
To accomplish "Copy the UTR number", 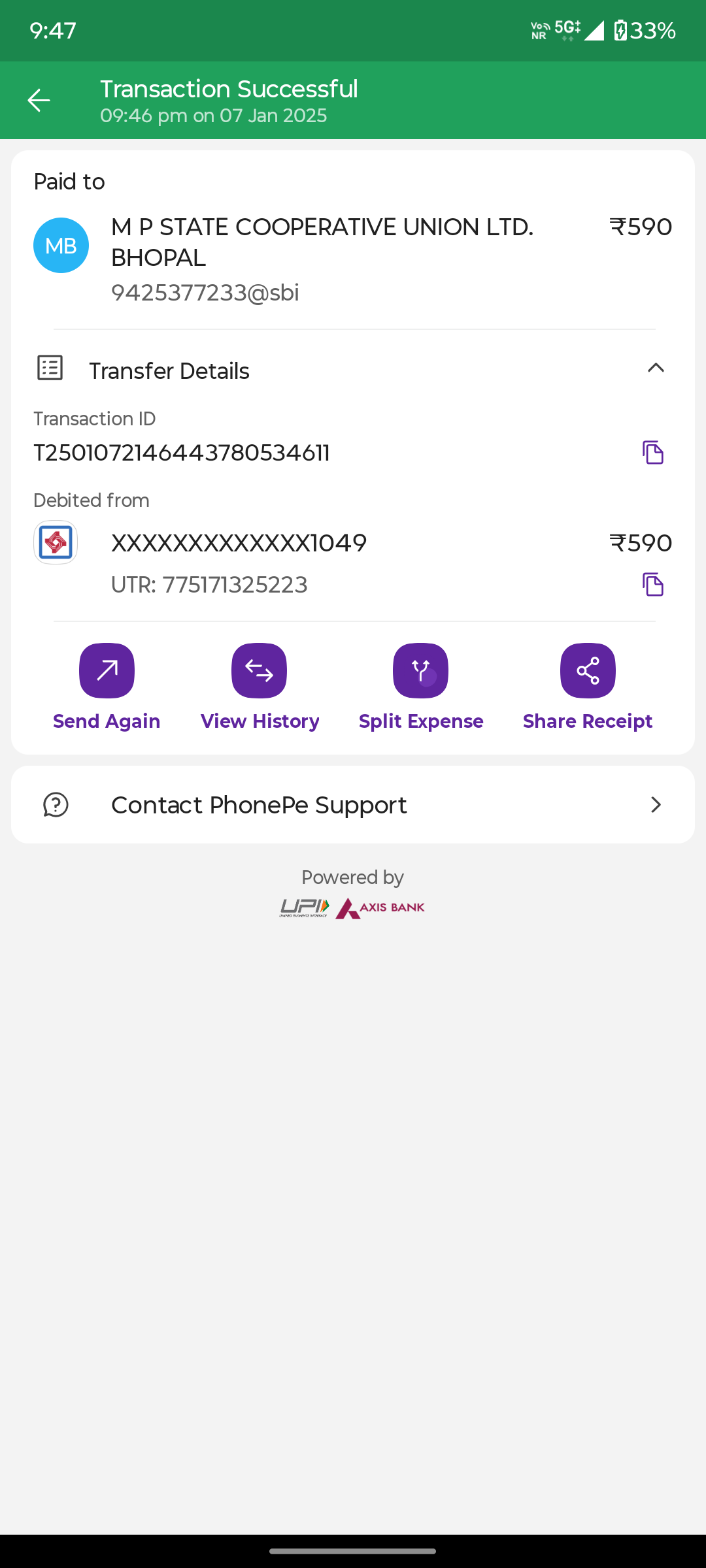I will pos(652,584).
